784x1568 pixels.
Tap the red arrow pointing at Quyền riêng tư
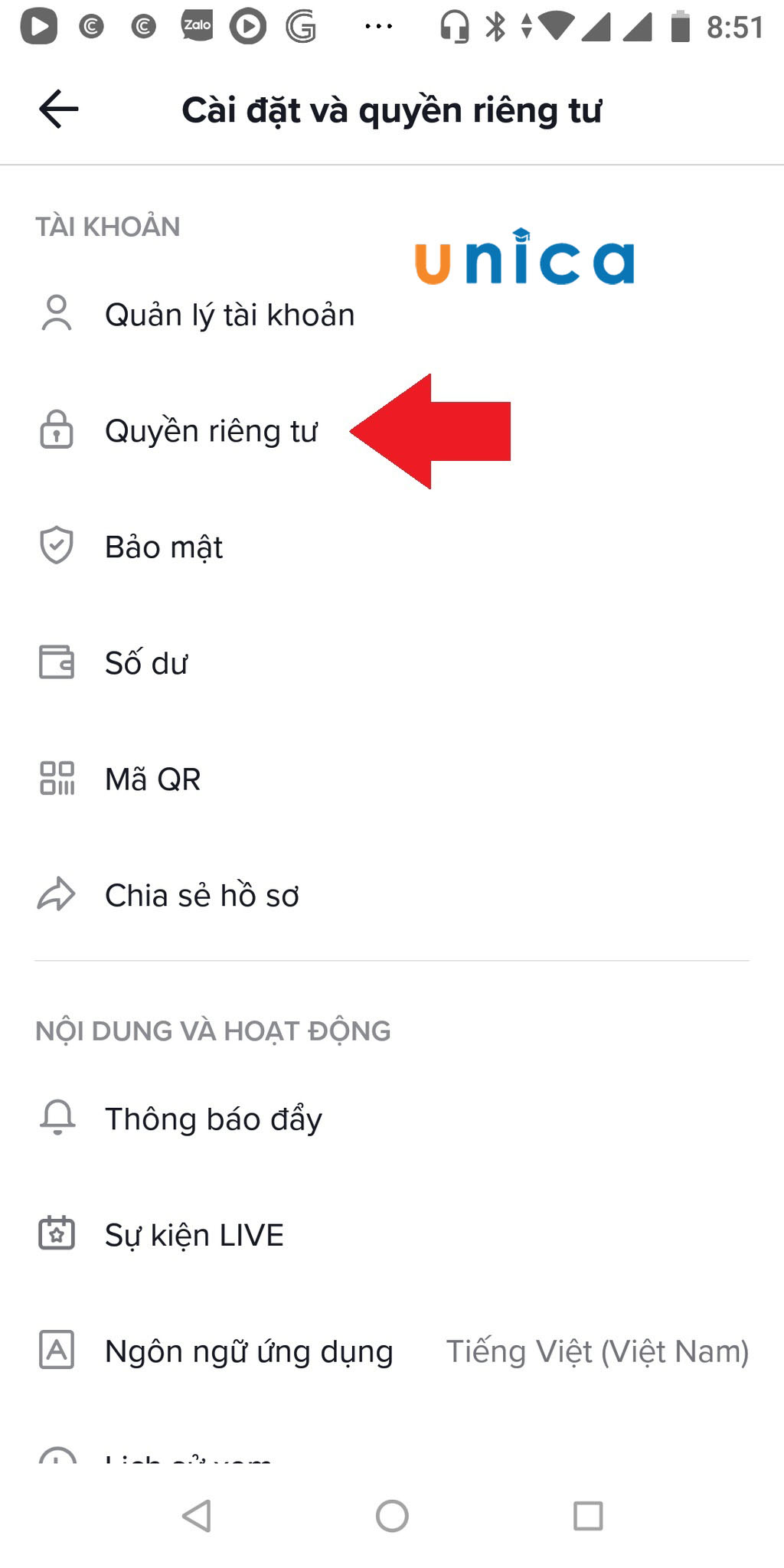[433, 432]
